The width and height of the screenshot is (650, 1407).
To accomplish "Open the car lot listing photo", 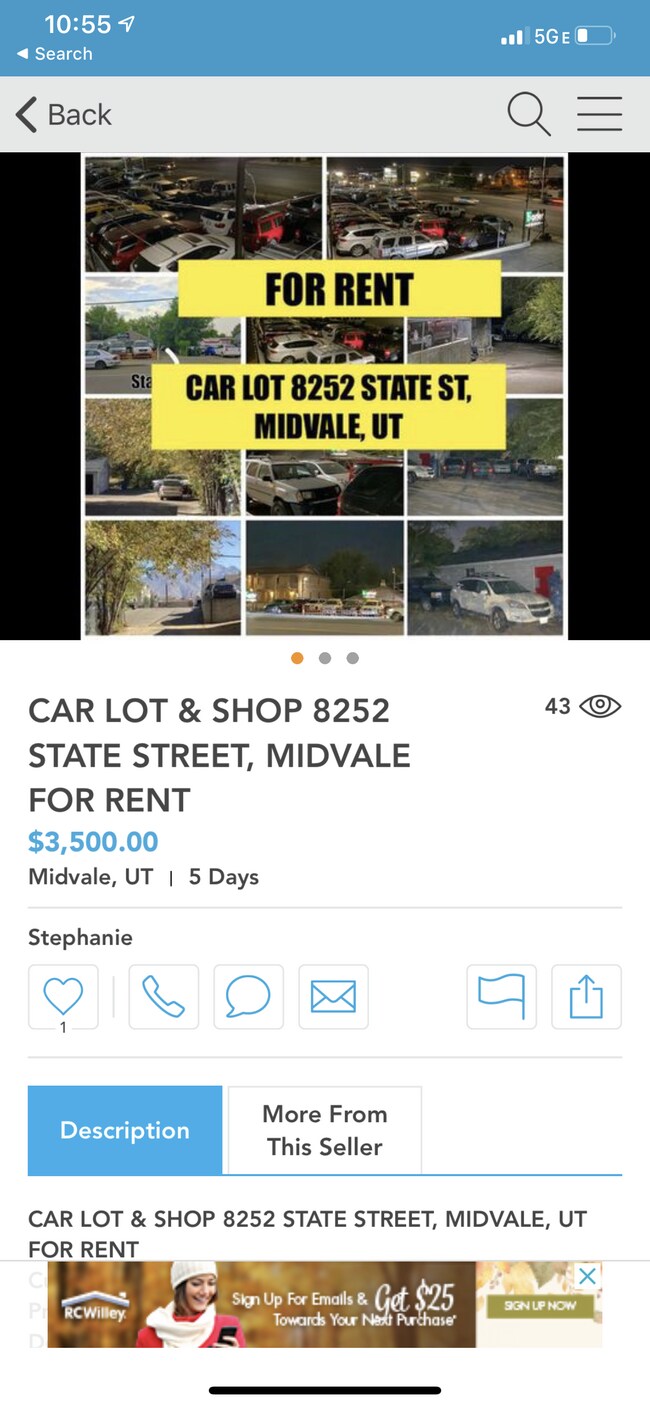I will tap(324, 396).
